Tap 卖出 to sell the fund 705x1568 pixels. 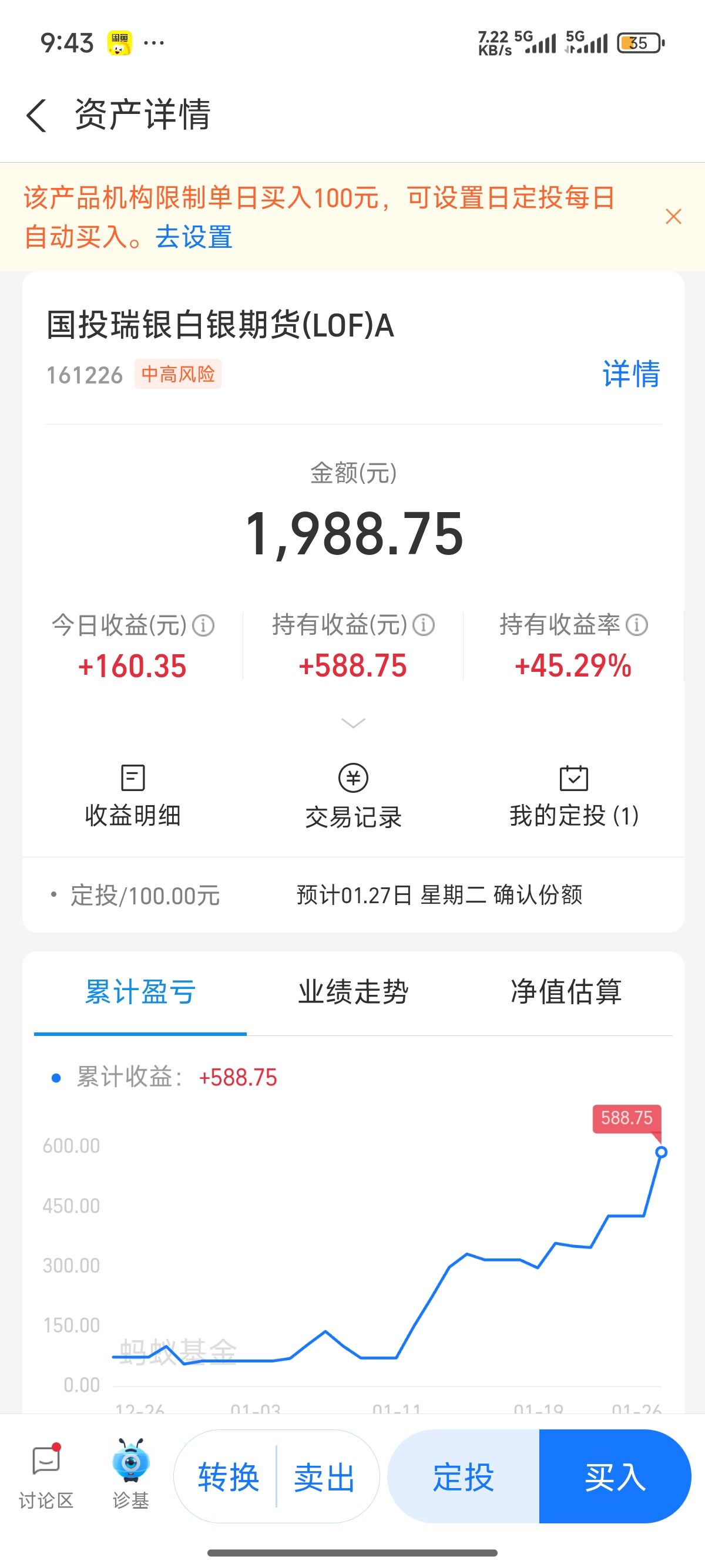324,1477
